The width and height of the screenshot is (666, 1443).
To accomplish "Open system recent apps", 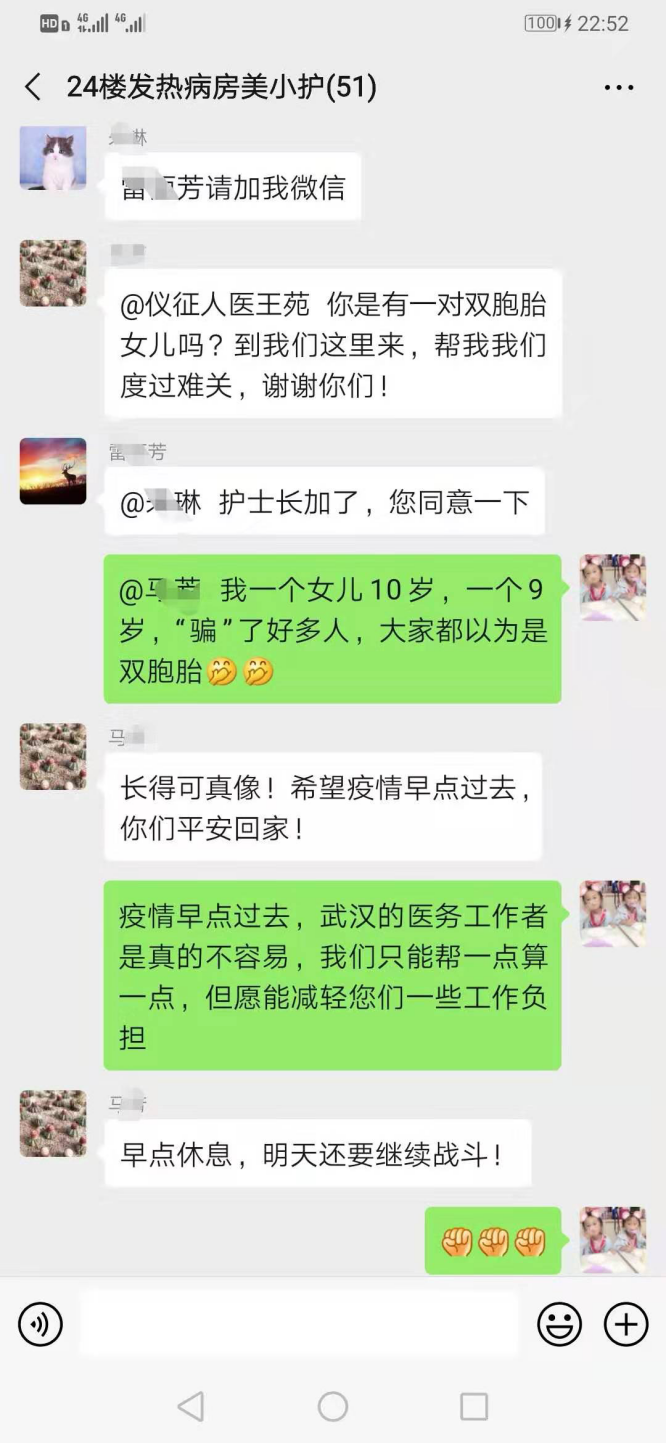I will tap(474, 1407).
